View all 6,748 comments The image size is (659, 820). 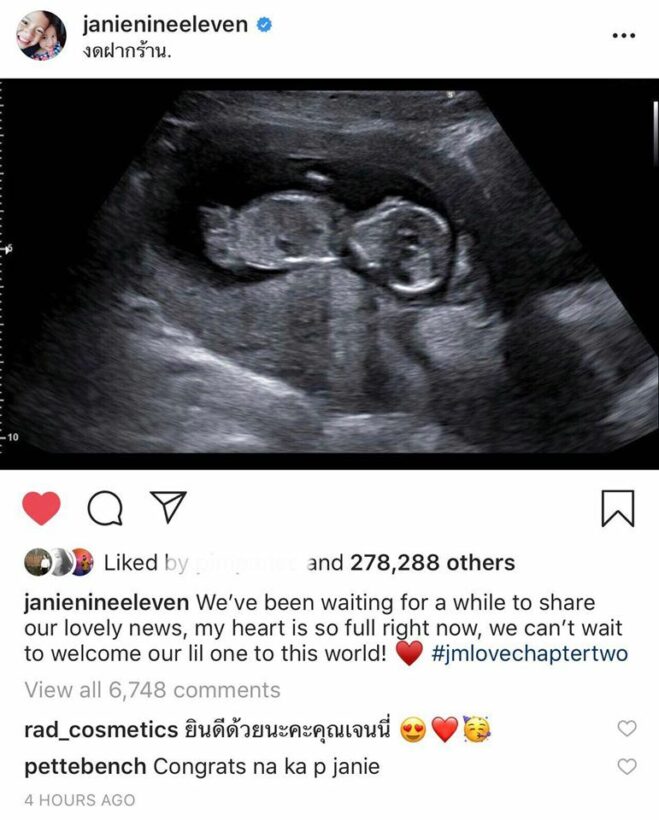pos(152,689)
